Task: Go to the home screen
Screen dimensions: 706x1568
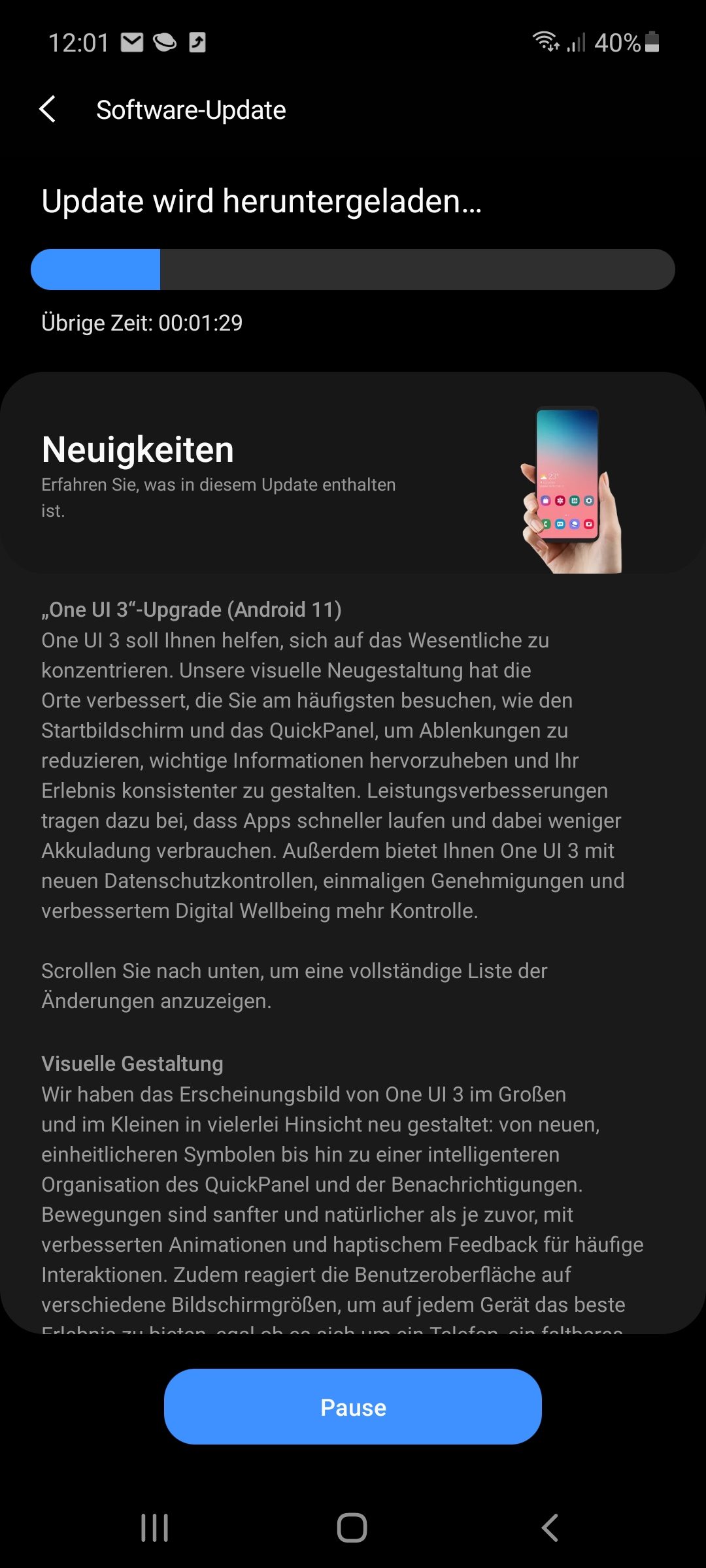Action: pos(352,1527)
